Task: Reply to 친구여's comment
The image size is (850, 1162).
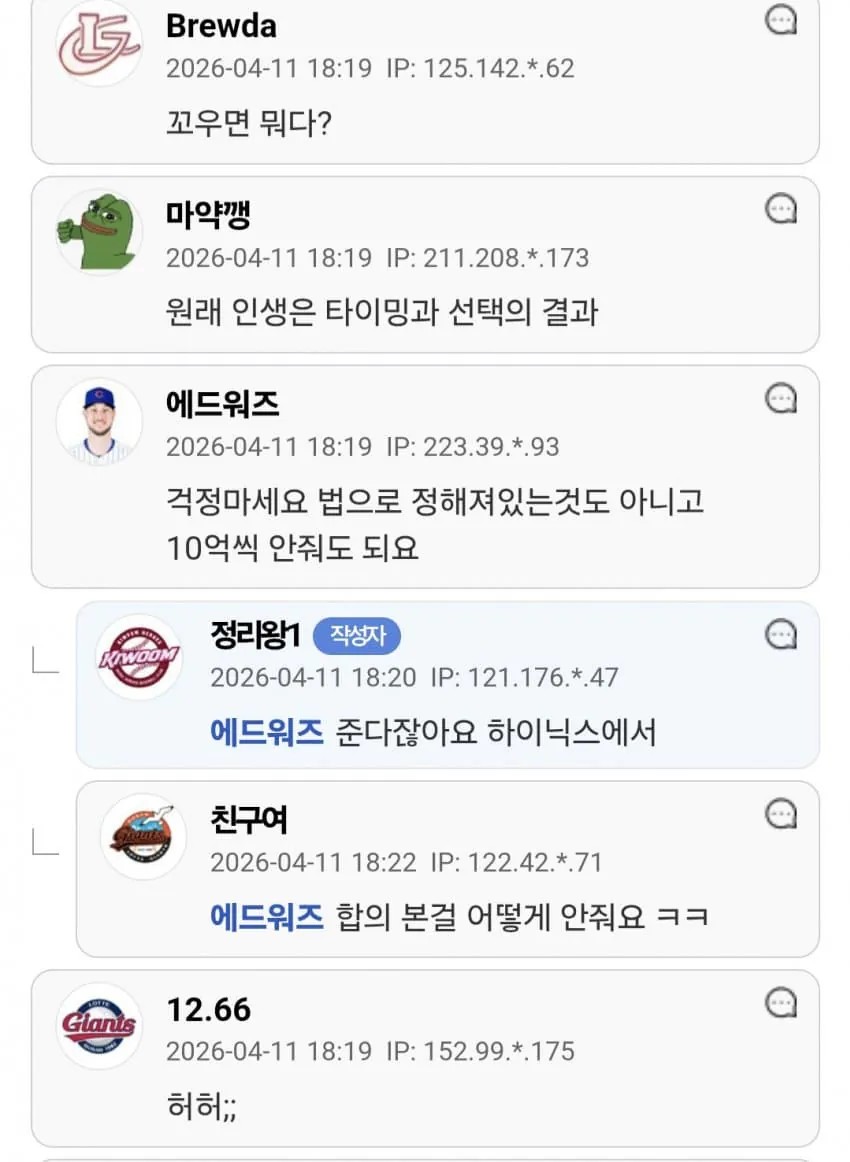Action: [781, 814]
